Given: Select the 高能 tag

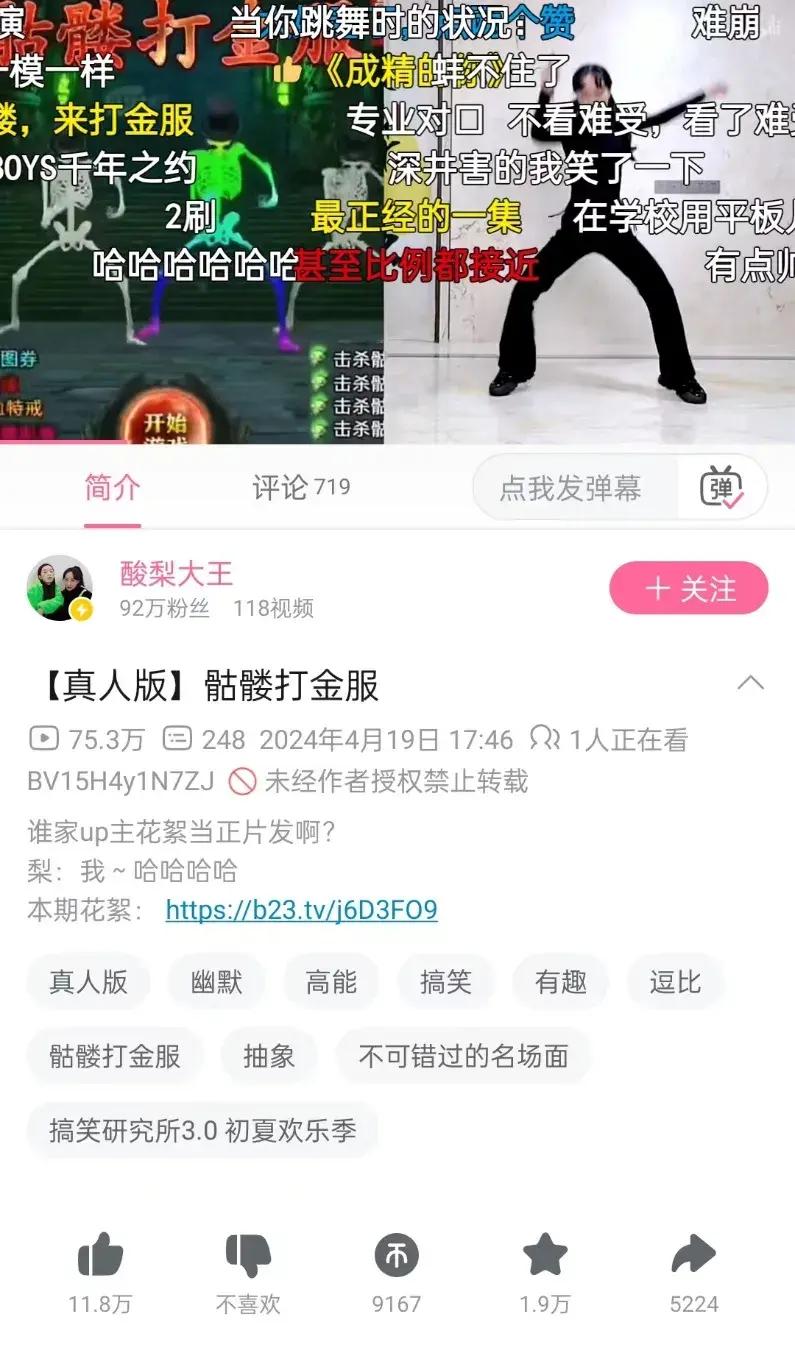Looking at the screenshot, I should click(x=331, y=982).
